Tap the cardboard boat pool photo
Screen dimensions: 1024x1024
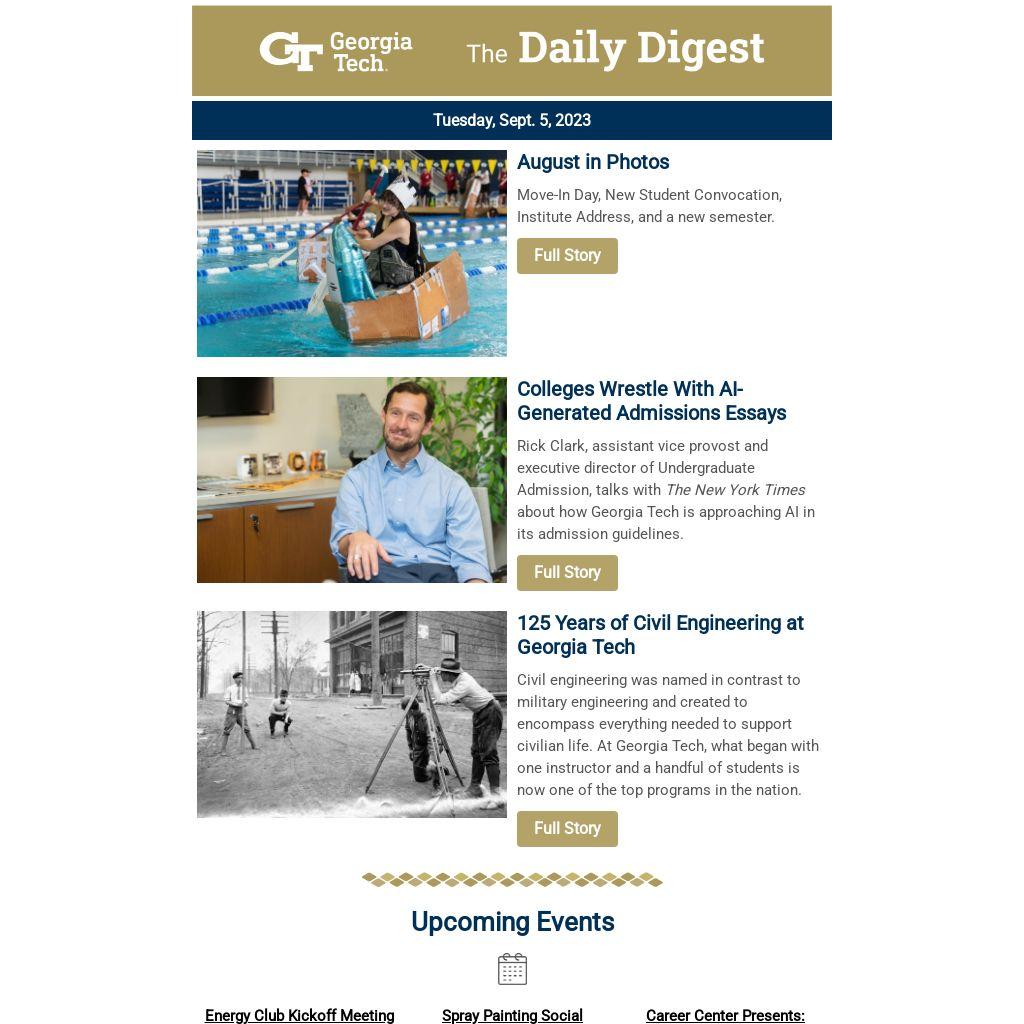click(x=352, y=254)
